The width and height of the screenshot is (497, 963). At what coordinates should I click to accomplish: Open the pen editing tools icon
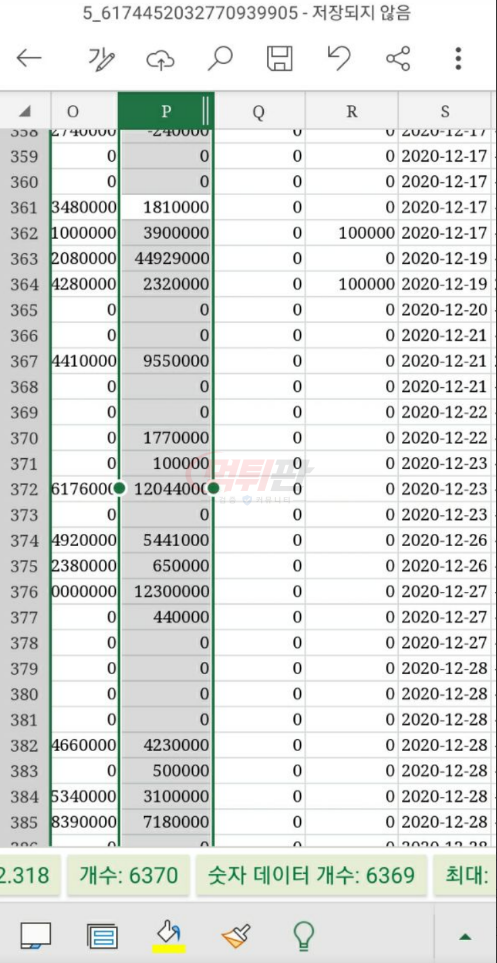(101, 58)
